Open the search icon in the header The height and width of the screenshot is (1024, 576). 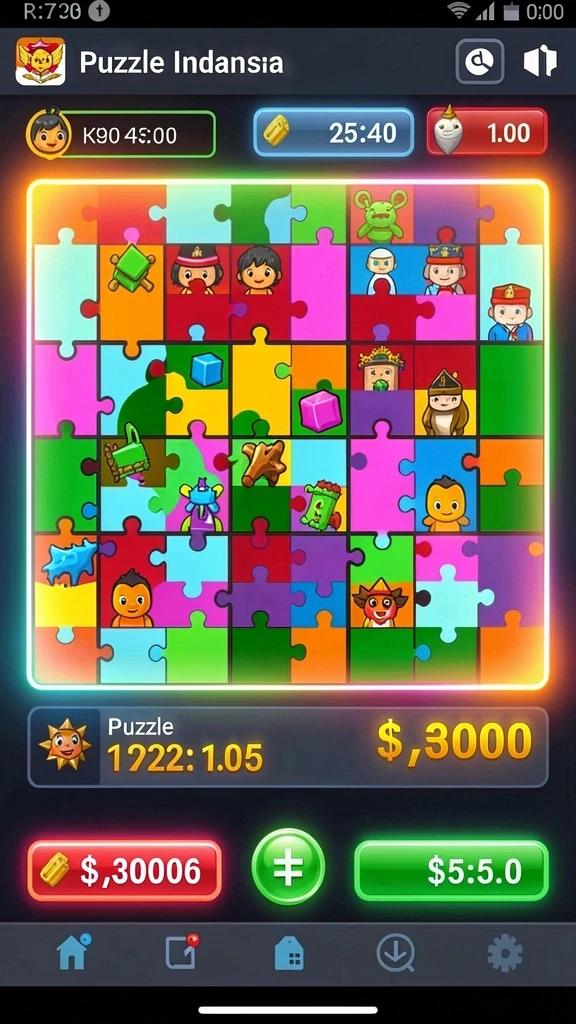(x=480, y=62)
